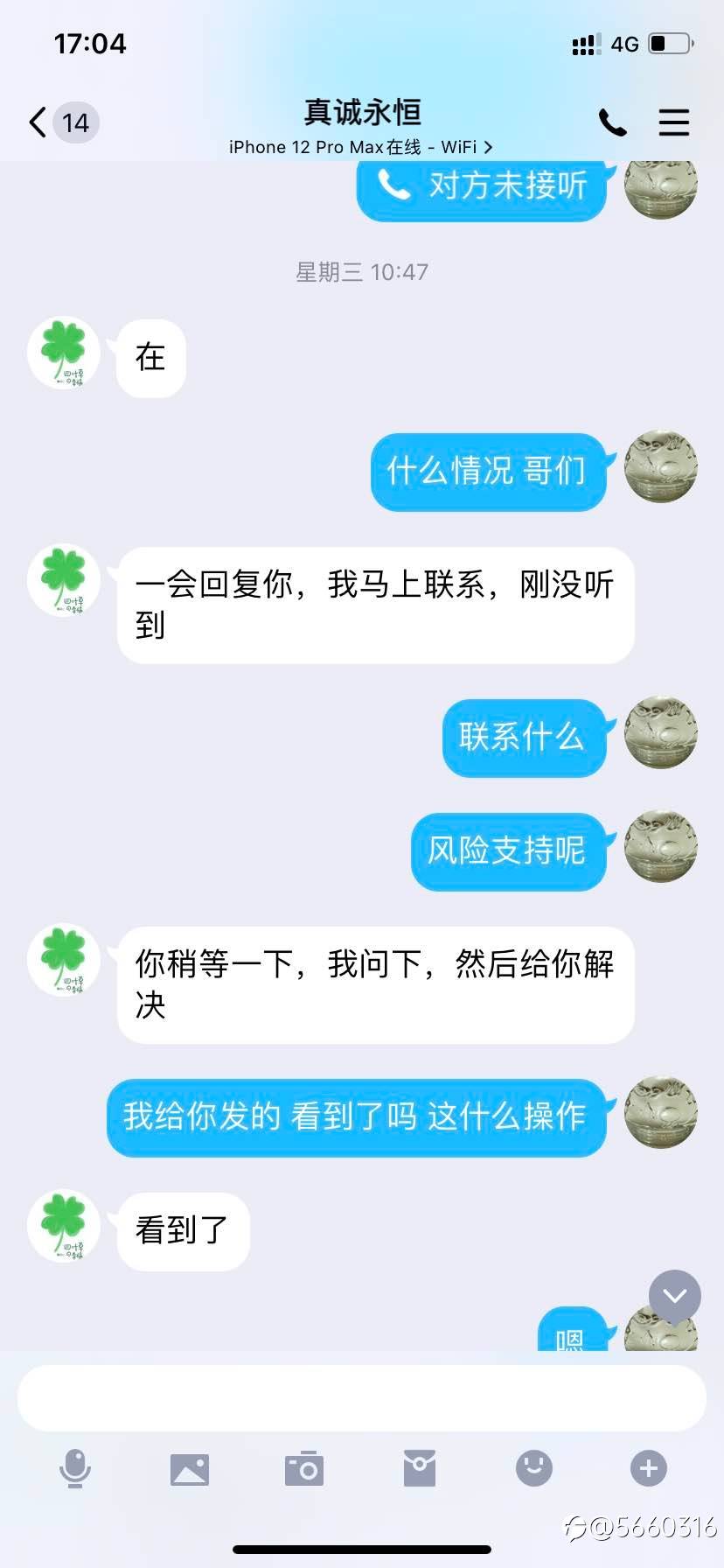Record a voice message with the microphone
Screen dimensions: 724x1568
tap(75, 1468)
